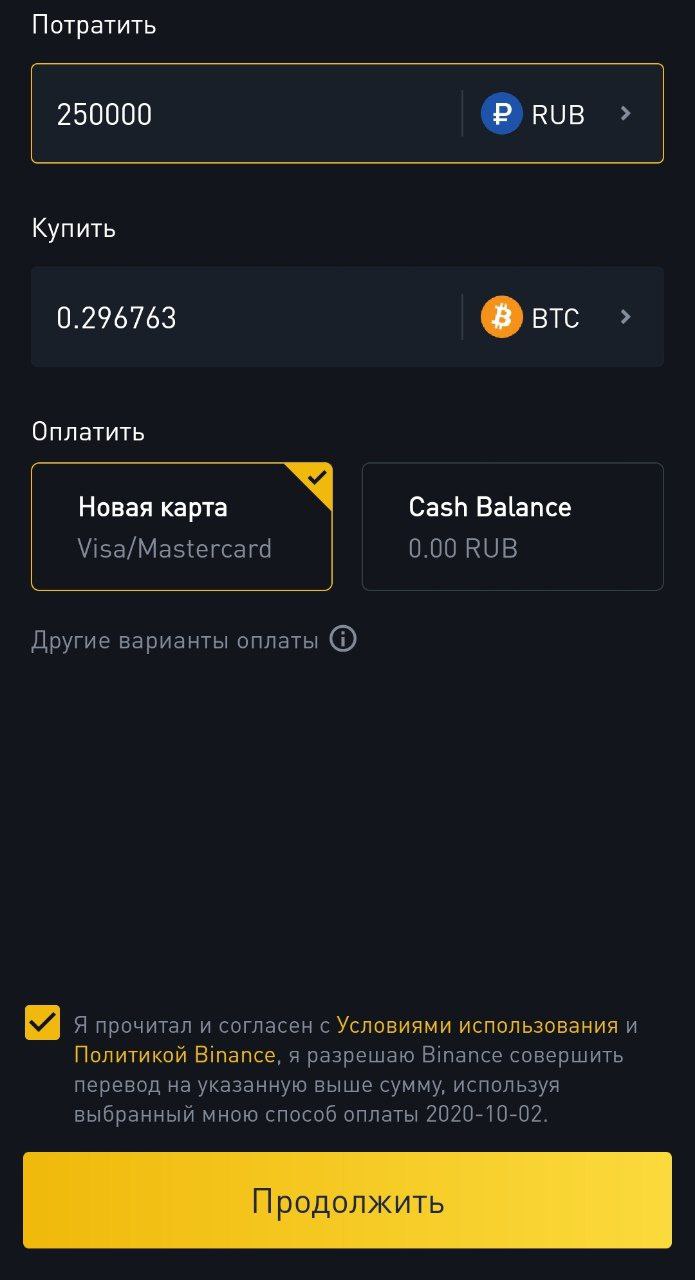Select Новая карта Visa/Mastercard payment
The image size is (695, 1280).
point(182,527)
